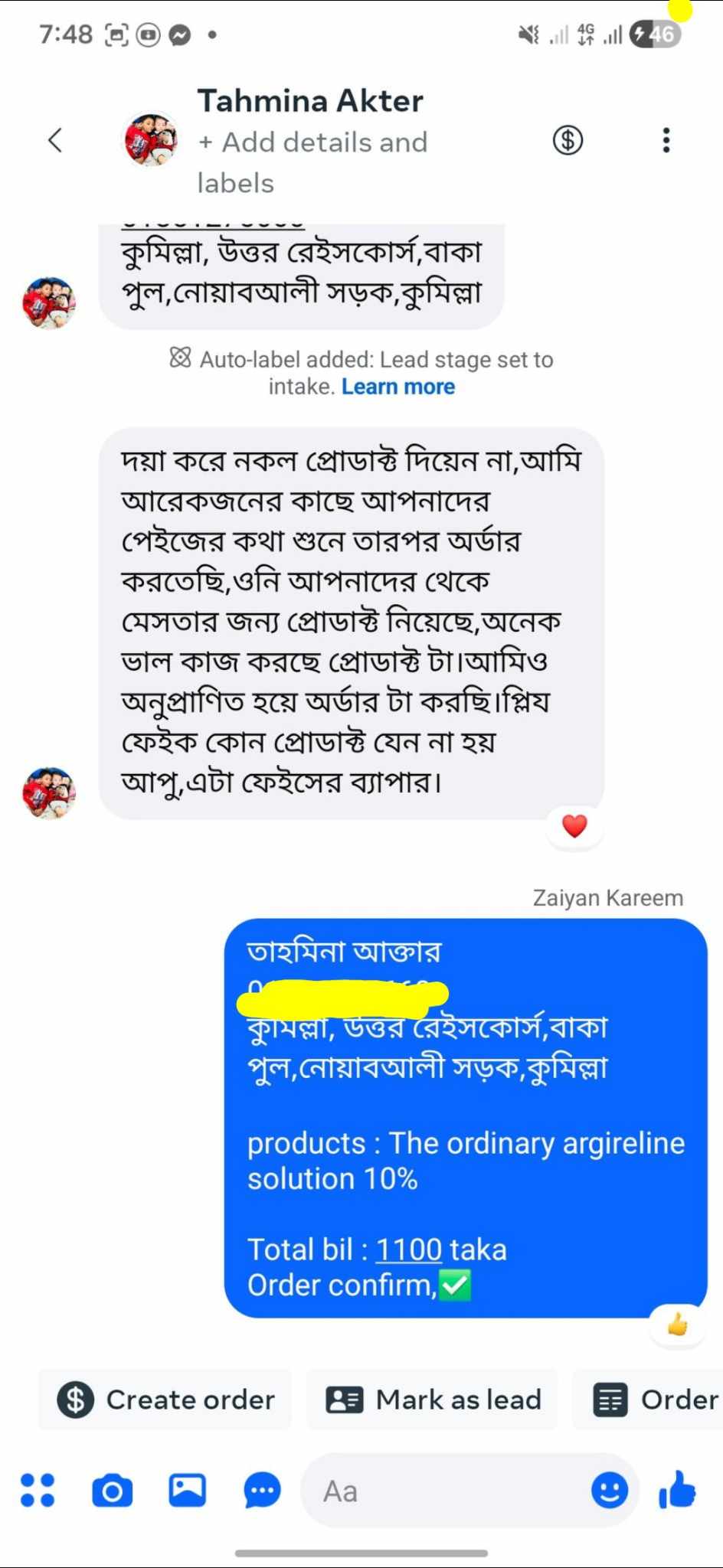Open the three-dot overflow menu
Screen dimensions: 723x1568
click(x=666, y=140)
